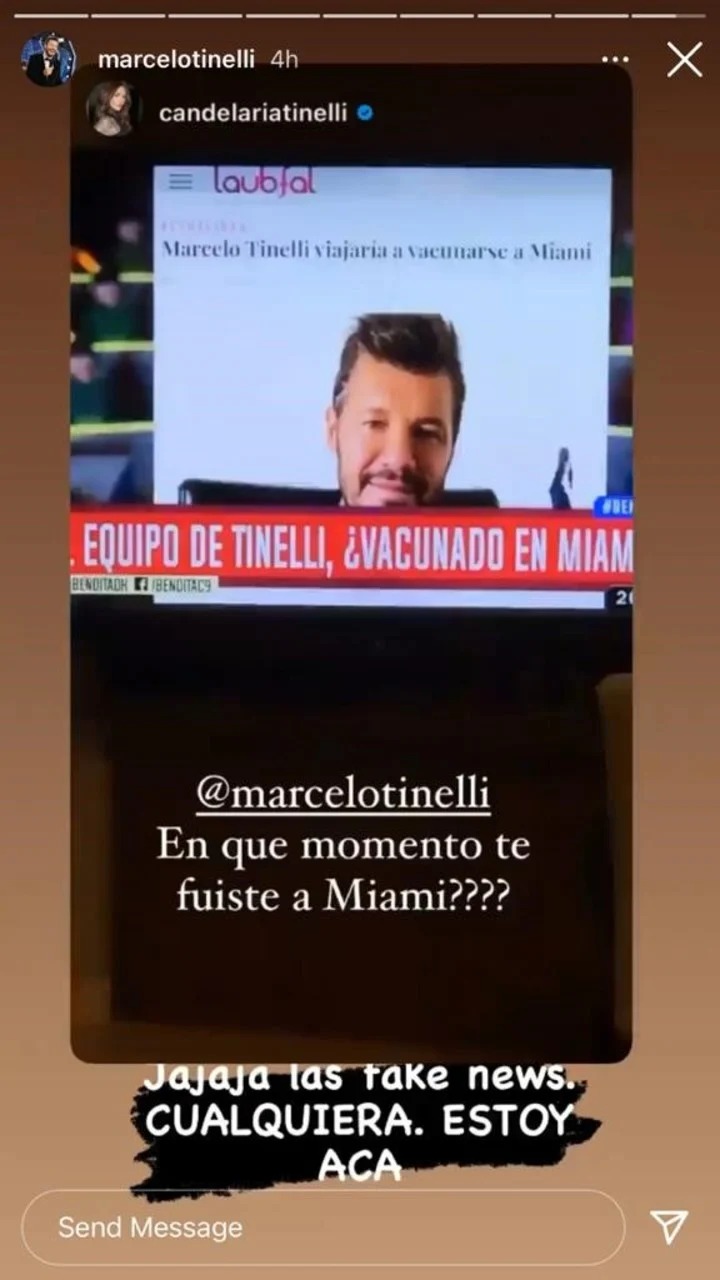Share this story via paper plane icon

click(668, 1227)
